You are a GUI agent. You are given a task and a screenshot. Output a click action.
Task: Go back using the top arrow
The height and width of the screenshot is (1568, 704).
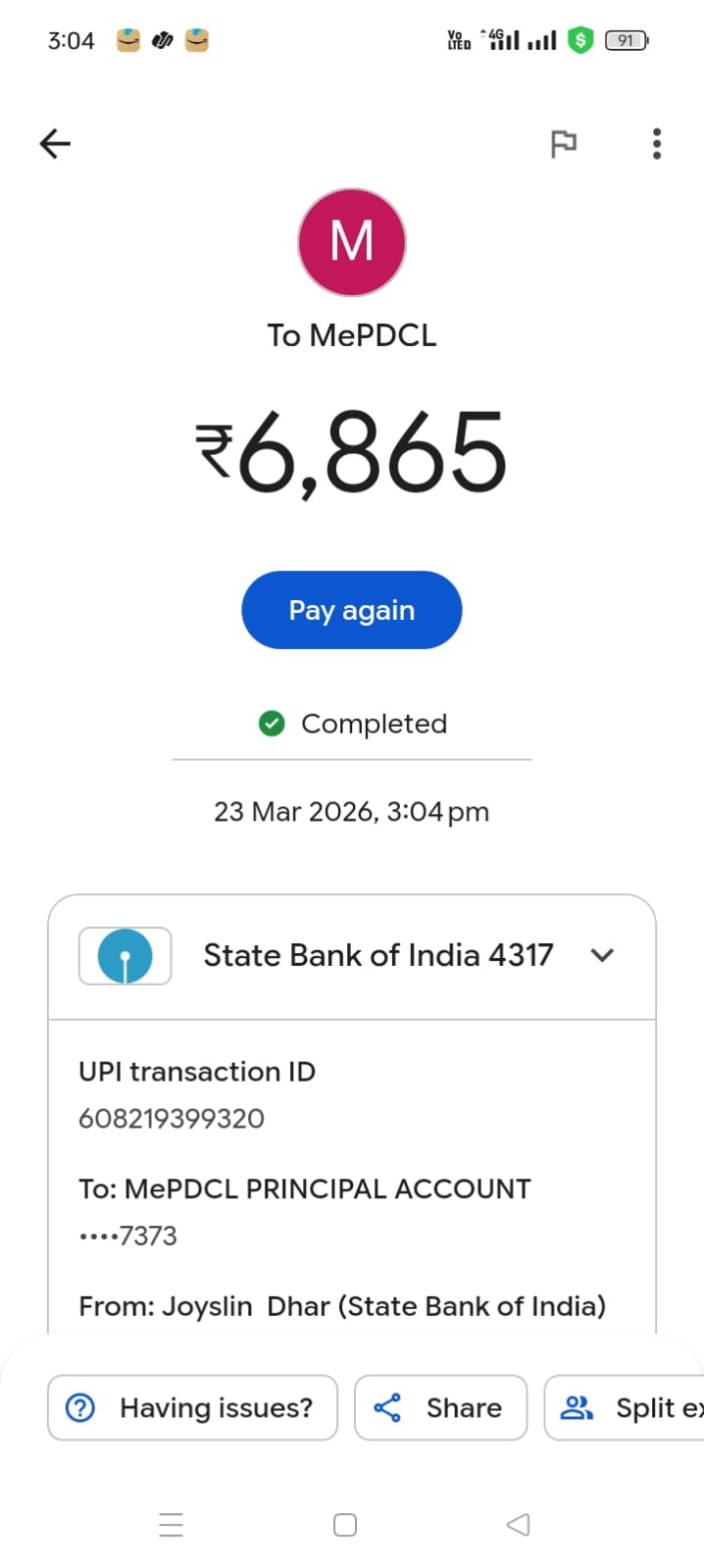tap(55, 144)
